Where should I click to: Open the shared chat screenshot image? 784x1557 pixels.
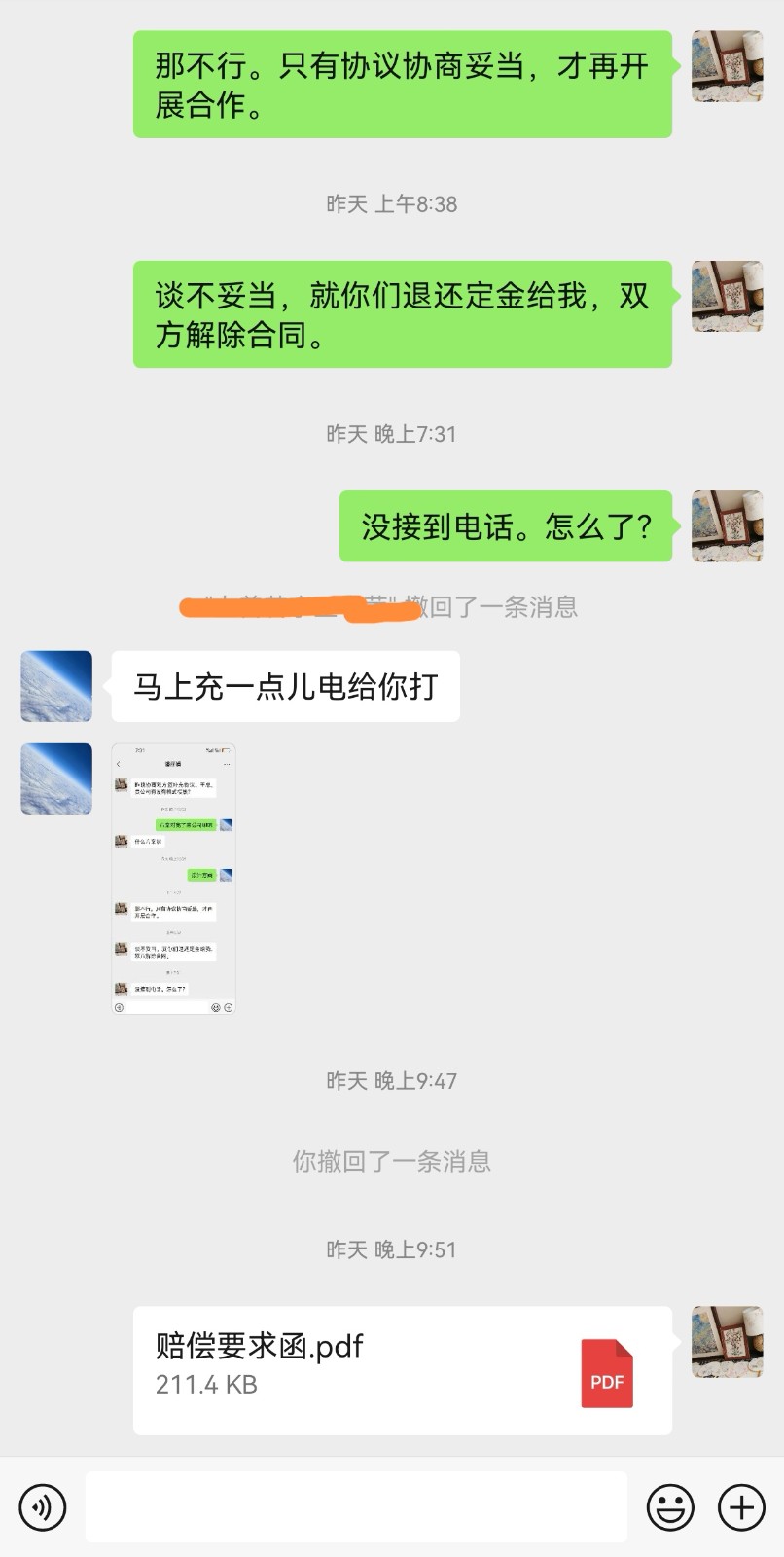[x=173, y=879]
